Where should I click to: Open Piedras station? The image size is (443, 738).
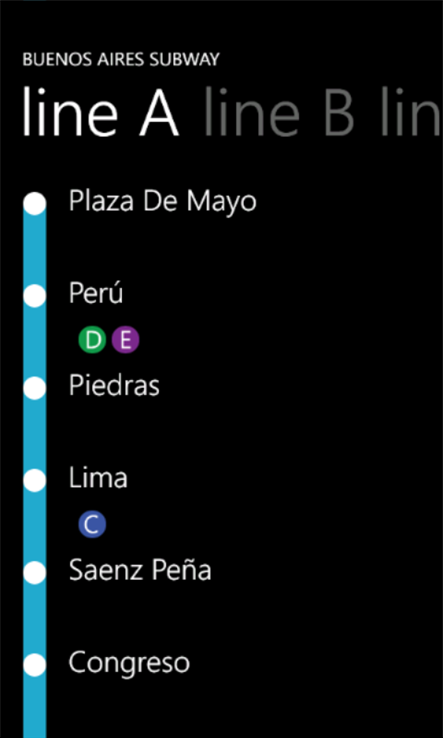coord(114,385)
